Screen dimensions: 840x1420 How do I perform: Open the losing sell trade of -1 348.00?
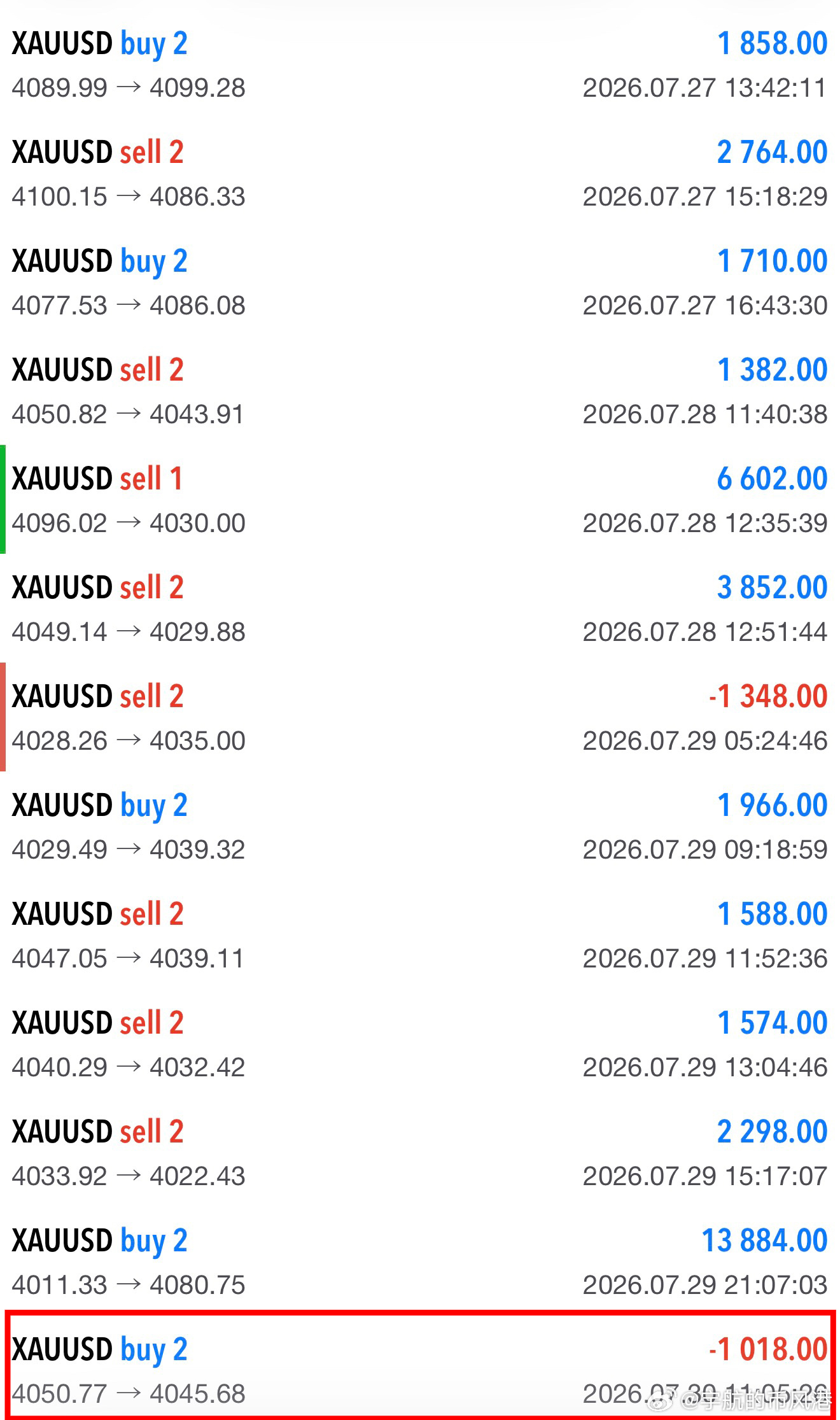pos(420,717)
